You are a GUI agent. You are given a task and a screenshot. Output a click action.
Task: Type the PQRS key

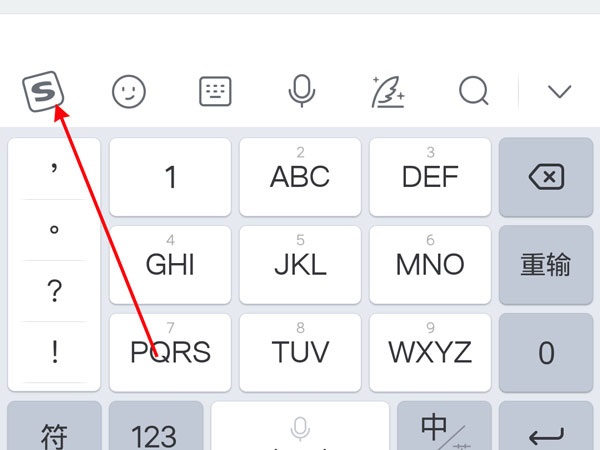pos(170,352)
